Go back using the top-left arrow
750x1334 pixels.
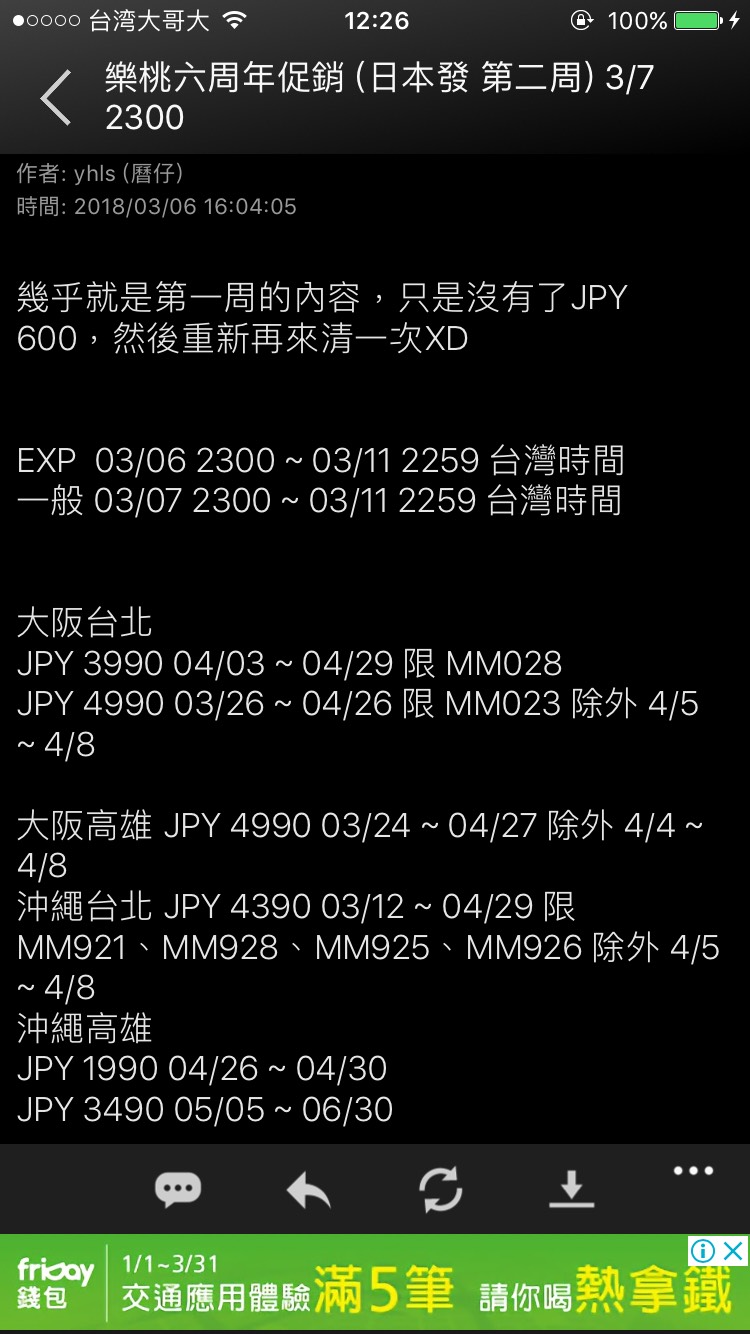[56, 97]
